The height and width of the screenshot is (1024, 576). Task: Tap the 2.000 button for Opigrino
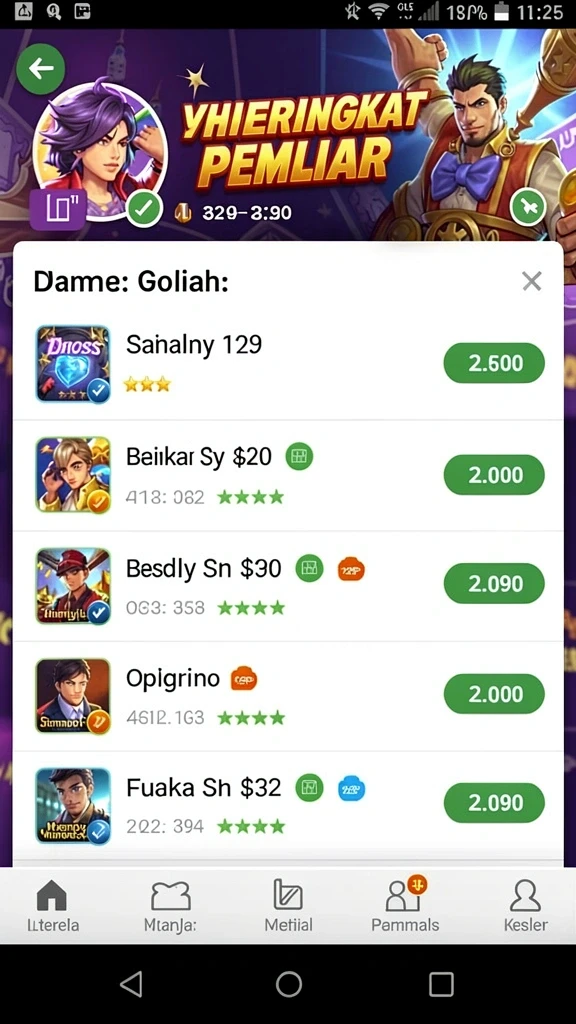[x=494, y=694]
